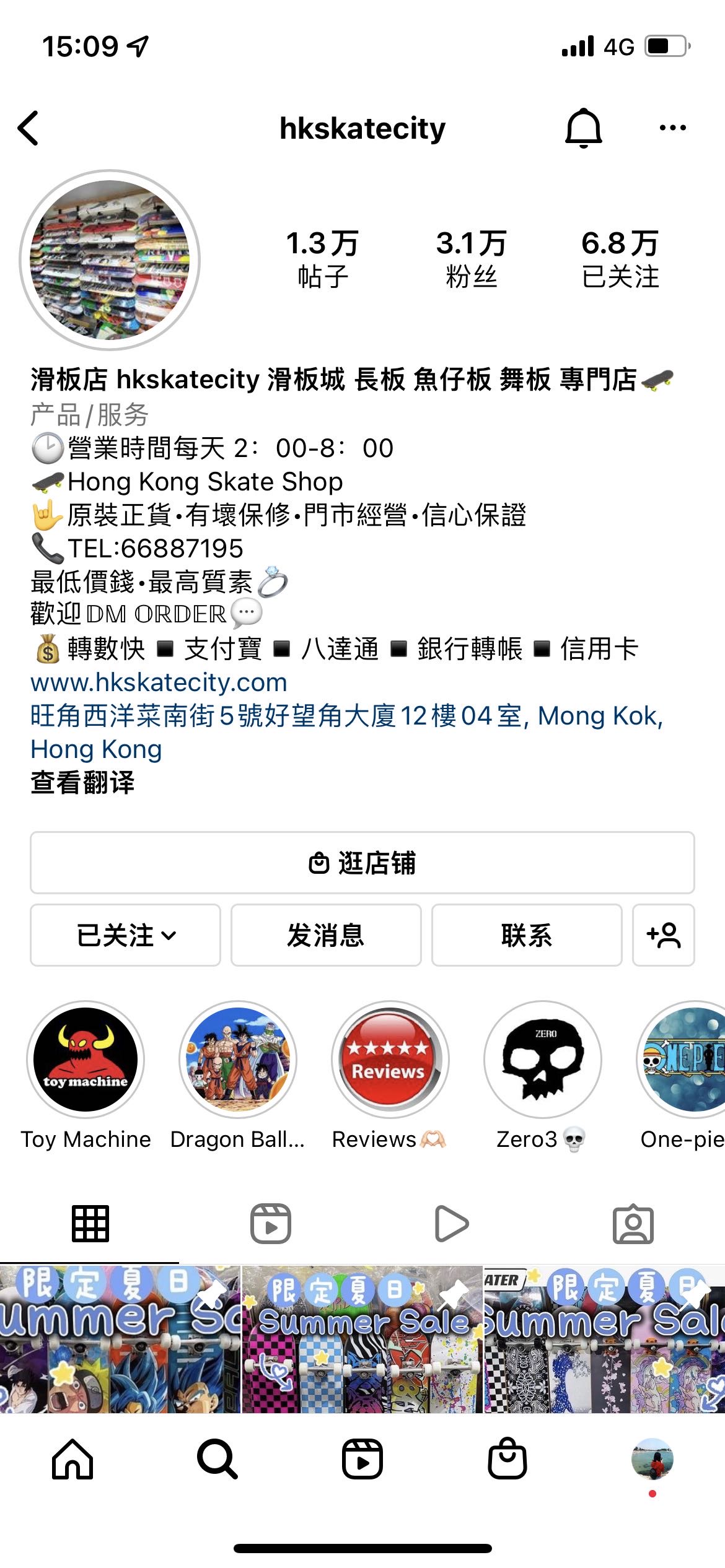View the Reviews story highlight

[390, 1060]
